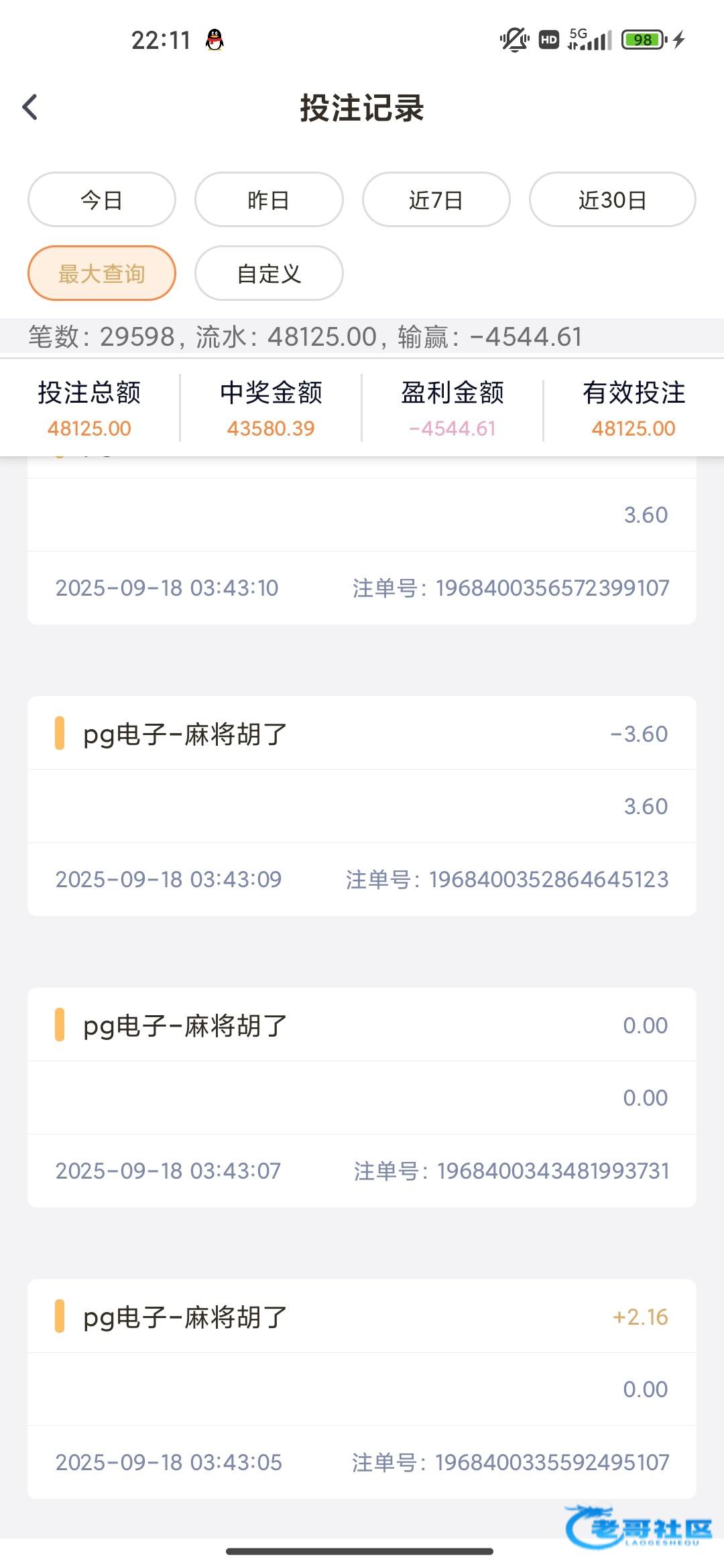
Task: Select the 近7日 filter
Action: click(436, 200)
